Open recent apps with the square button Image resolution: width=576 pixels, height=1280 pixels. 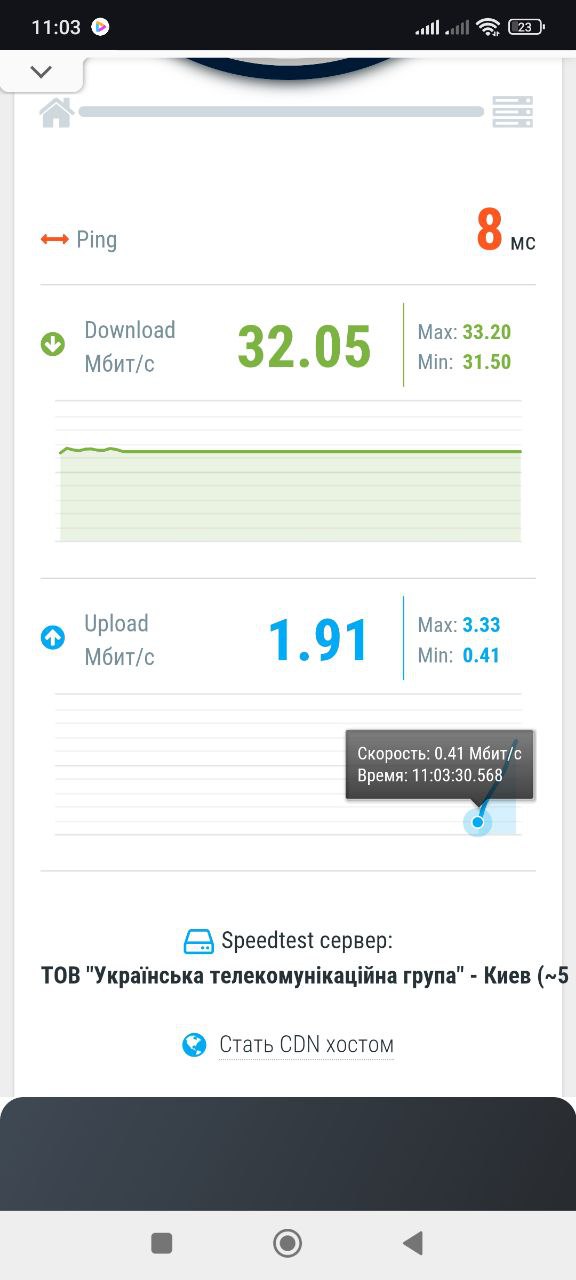point(161,1243)
